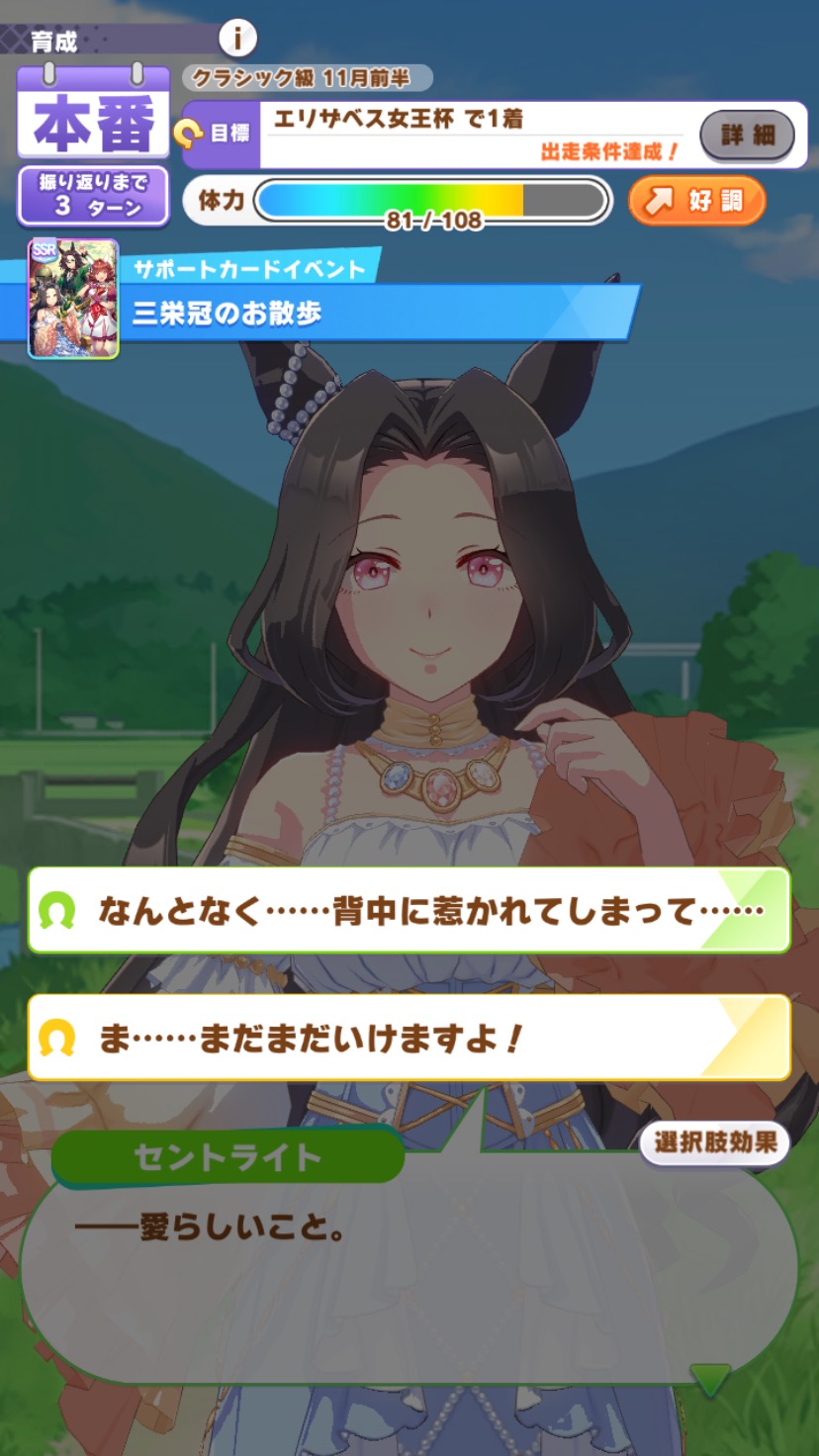Image resolution: width=819 pixels, height=1456 pixels.
Task: Tap the SSR support card thumbnail
Action: point(73,299)
